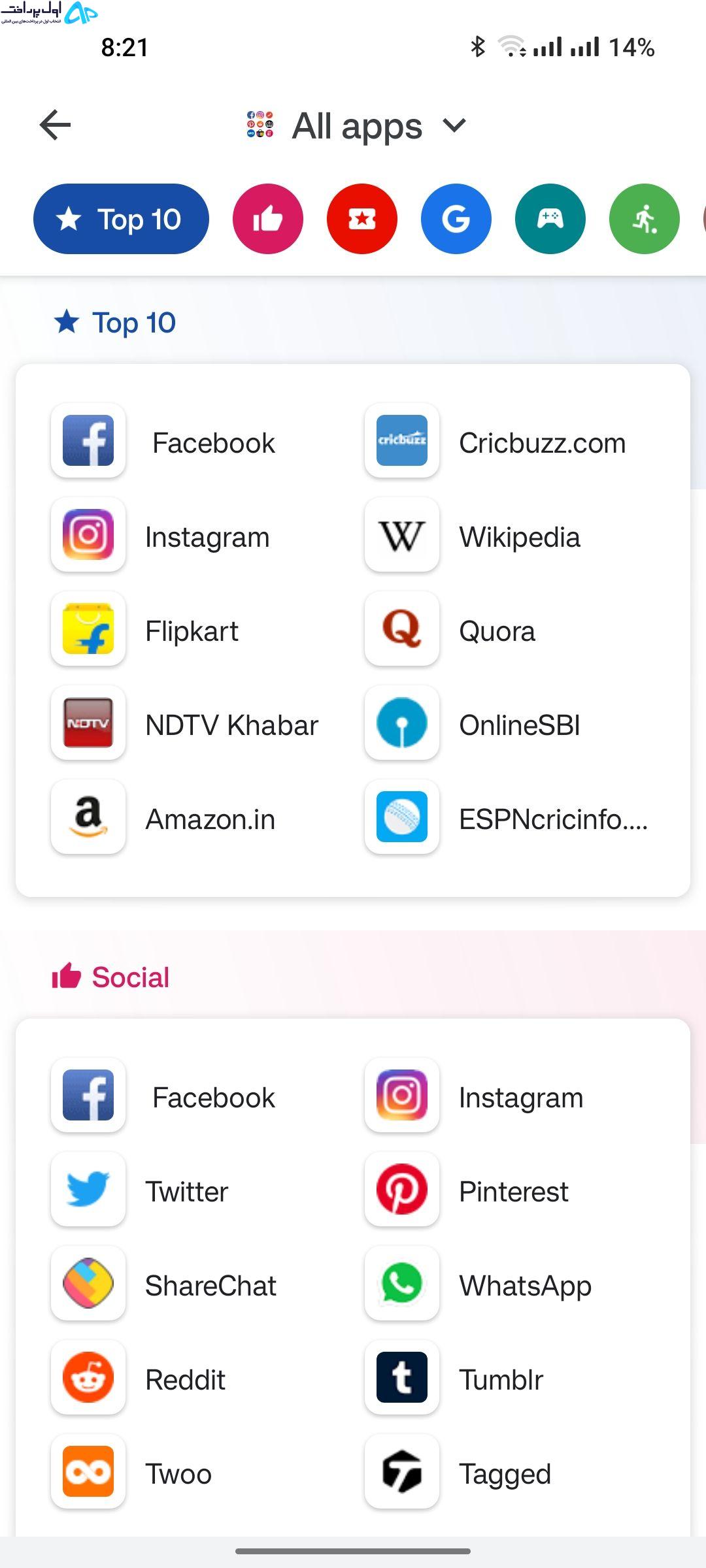
Task: Open the green sports category chip
Action: point(645,219)
